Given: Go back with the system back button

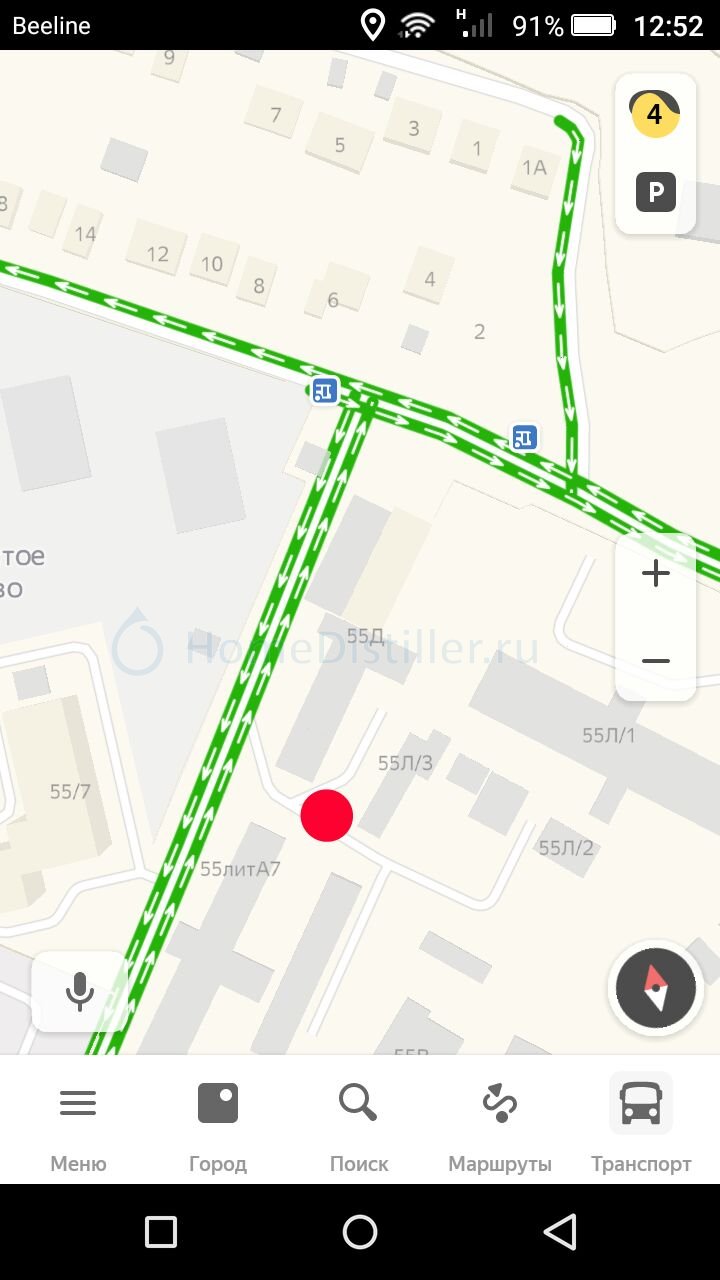Looking at the screenshot, I should 560,1232.
